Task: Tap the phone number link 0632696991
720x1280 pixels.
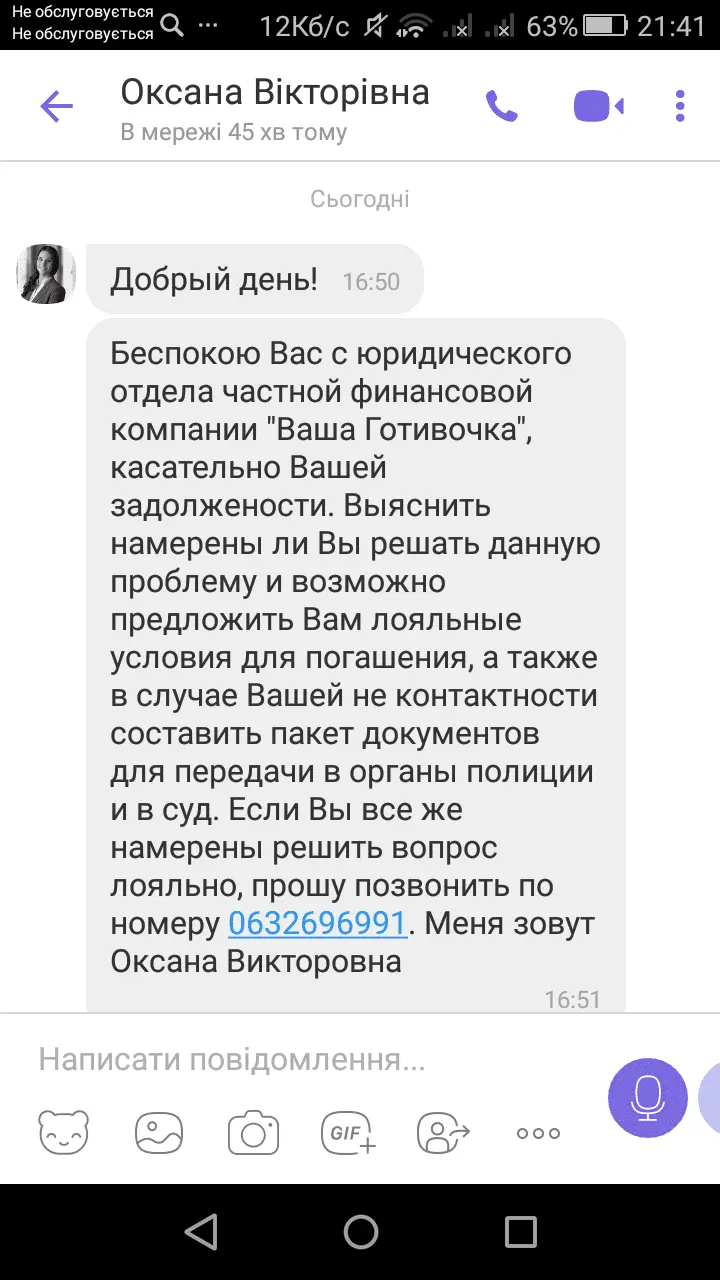Action: pyautogui.click(x=317, y=923)
